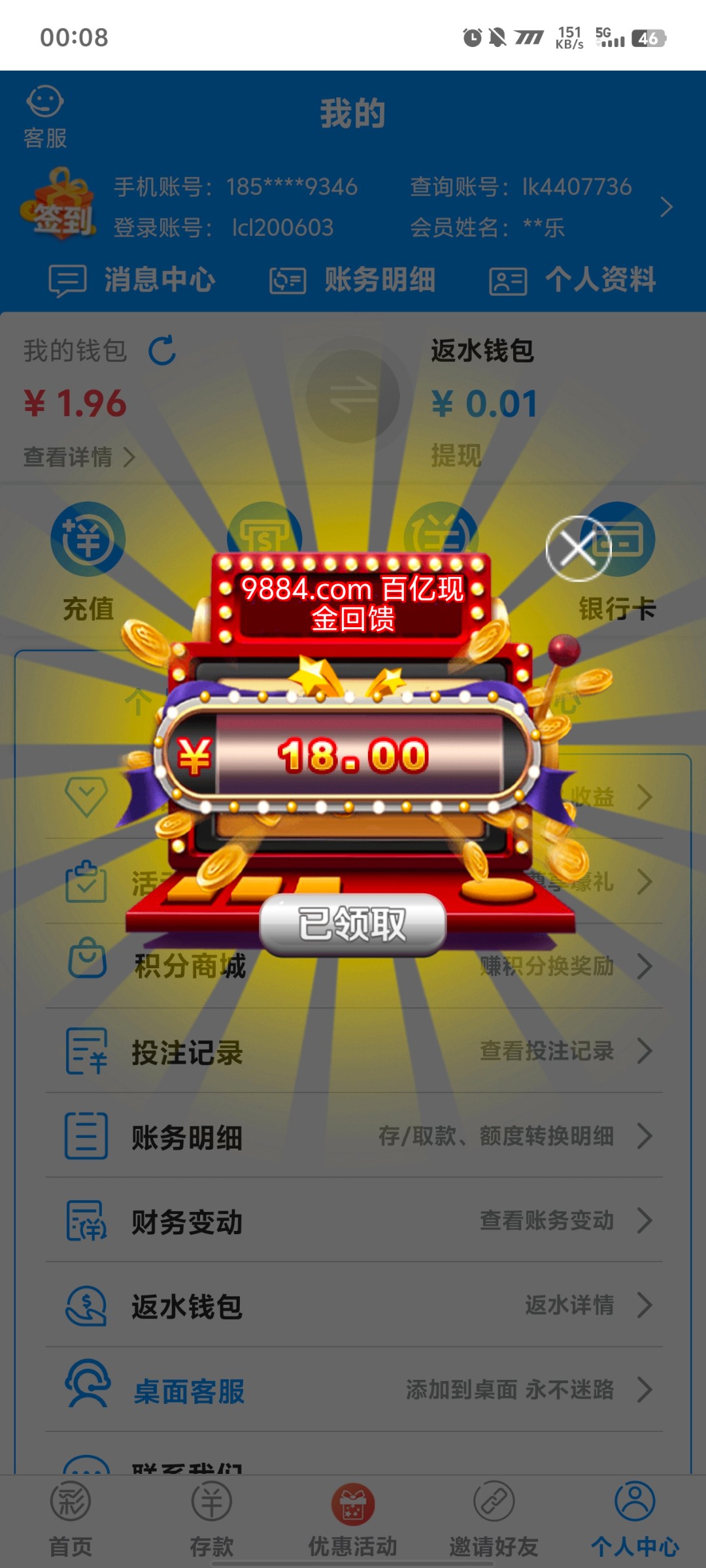Image resolution: width=706 pixels, height=1568 pixels.
Task: Close the cash reward popup
Action: (579, 549)
